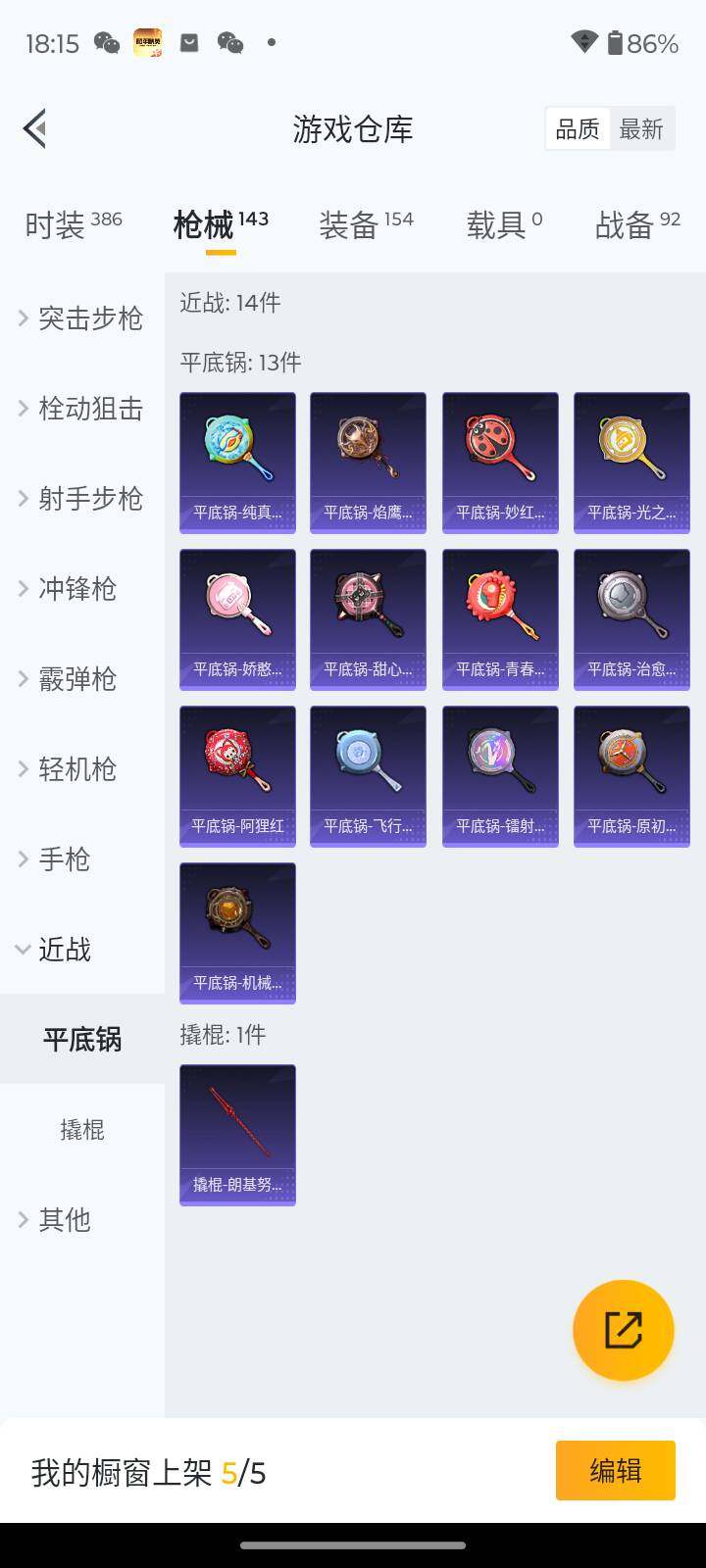Expand the 冲锋枪 category

point(76,588)
